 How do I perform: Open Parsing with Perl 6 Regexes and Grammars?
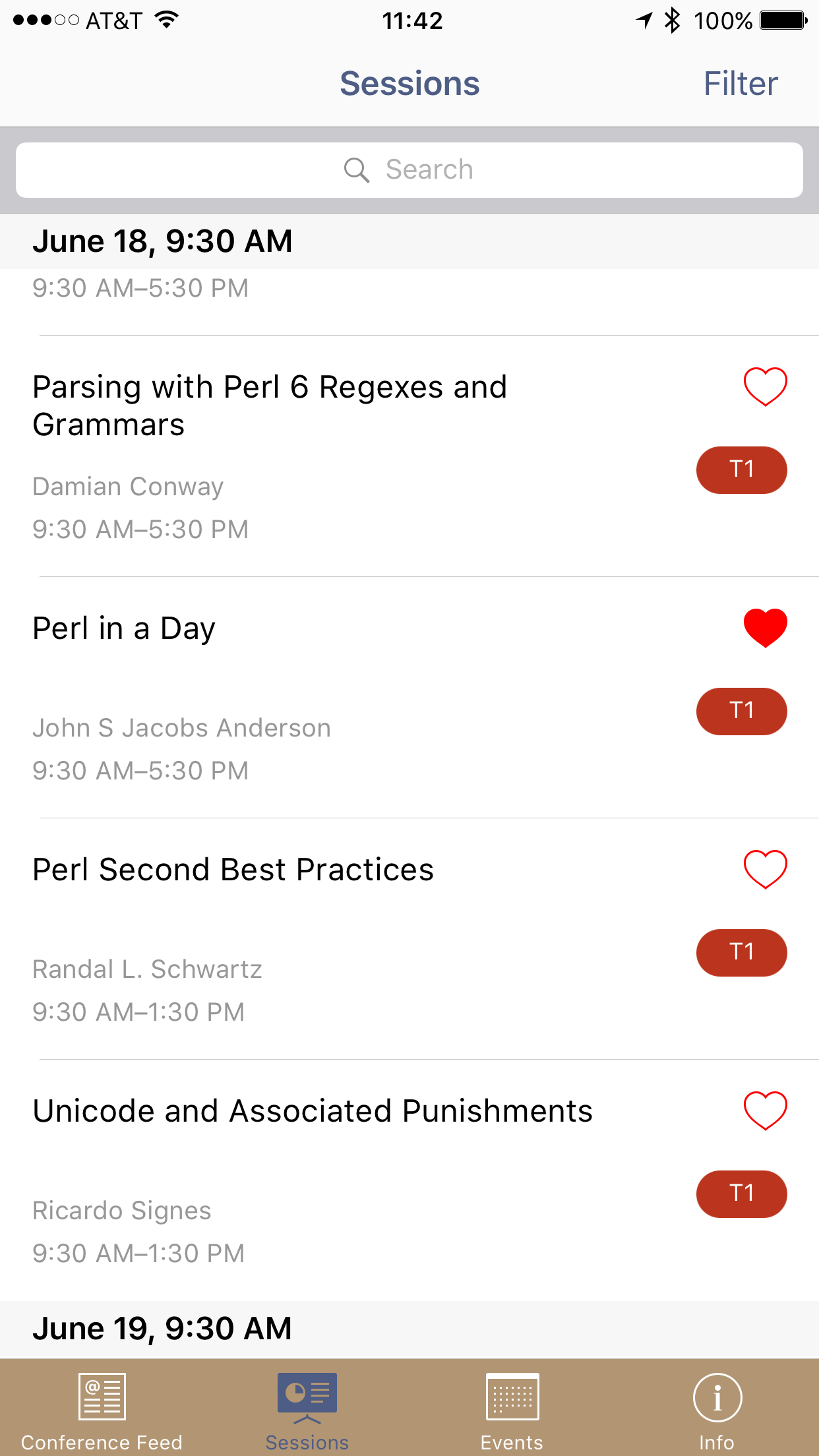(x=270, y=405)
